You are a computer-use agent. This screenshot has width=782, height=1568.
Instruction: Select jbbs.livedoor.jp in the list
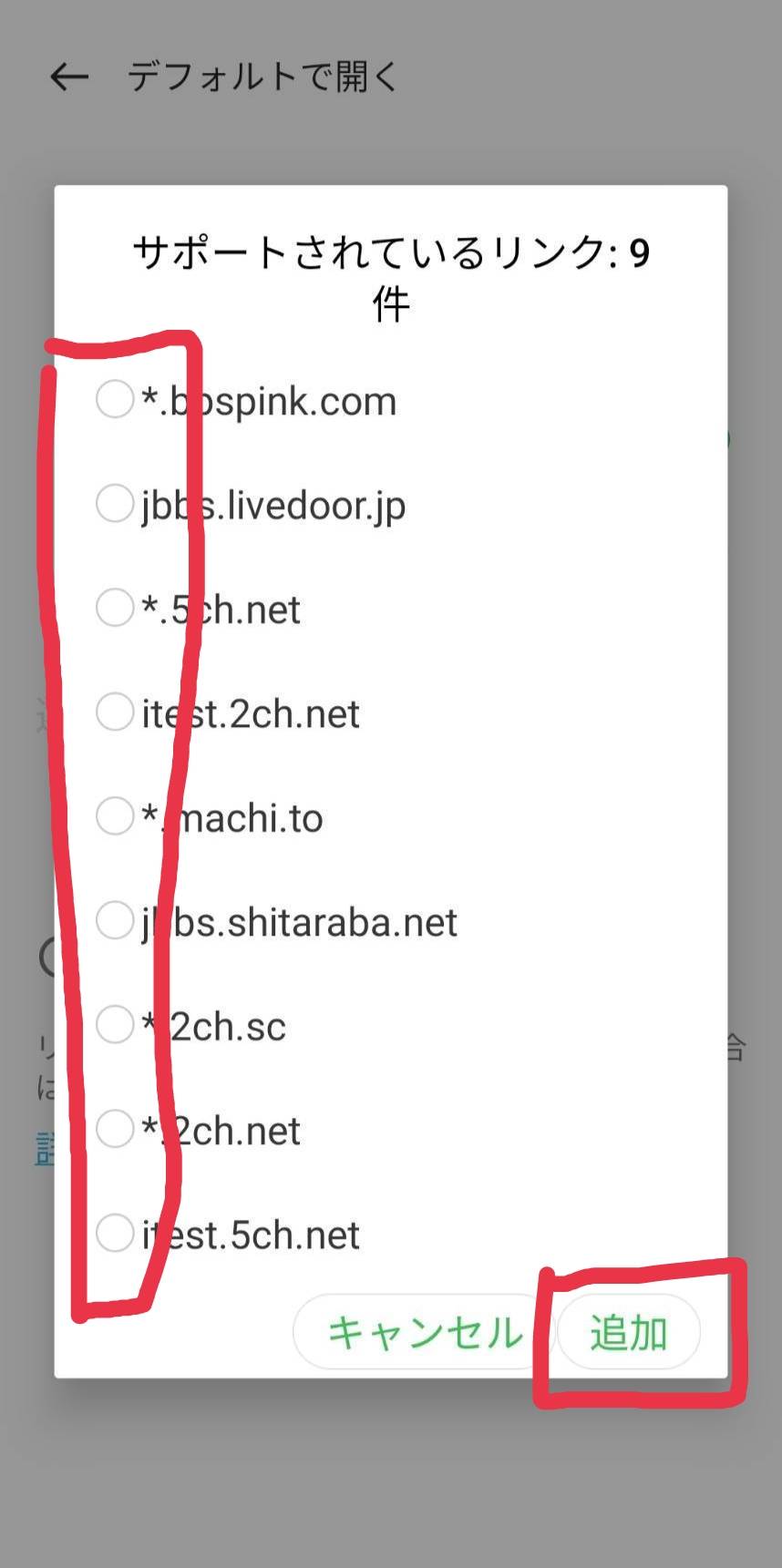point(115,504)
